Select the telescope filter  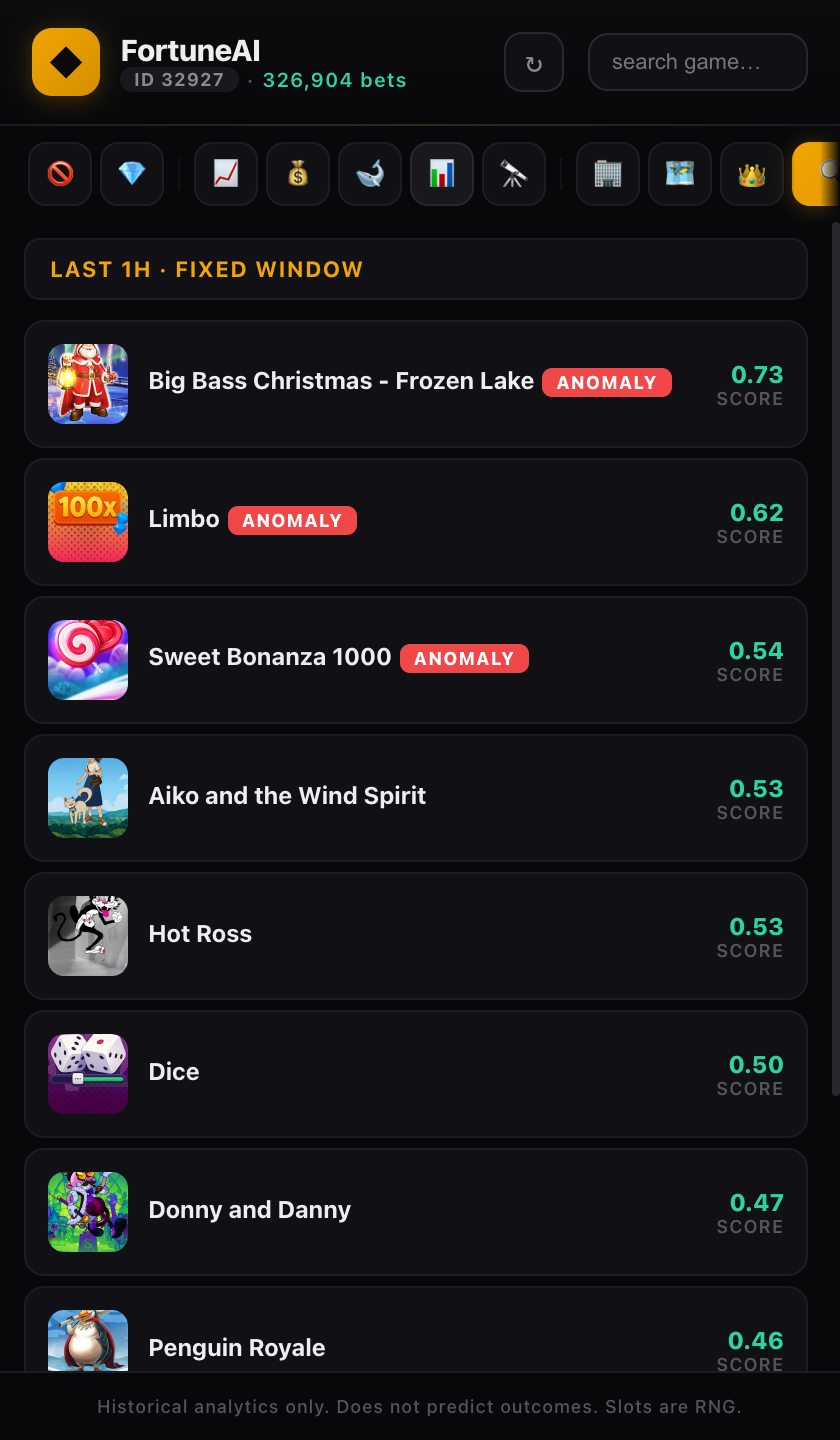(x=514, y=174)
